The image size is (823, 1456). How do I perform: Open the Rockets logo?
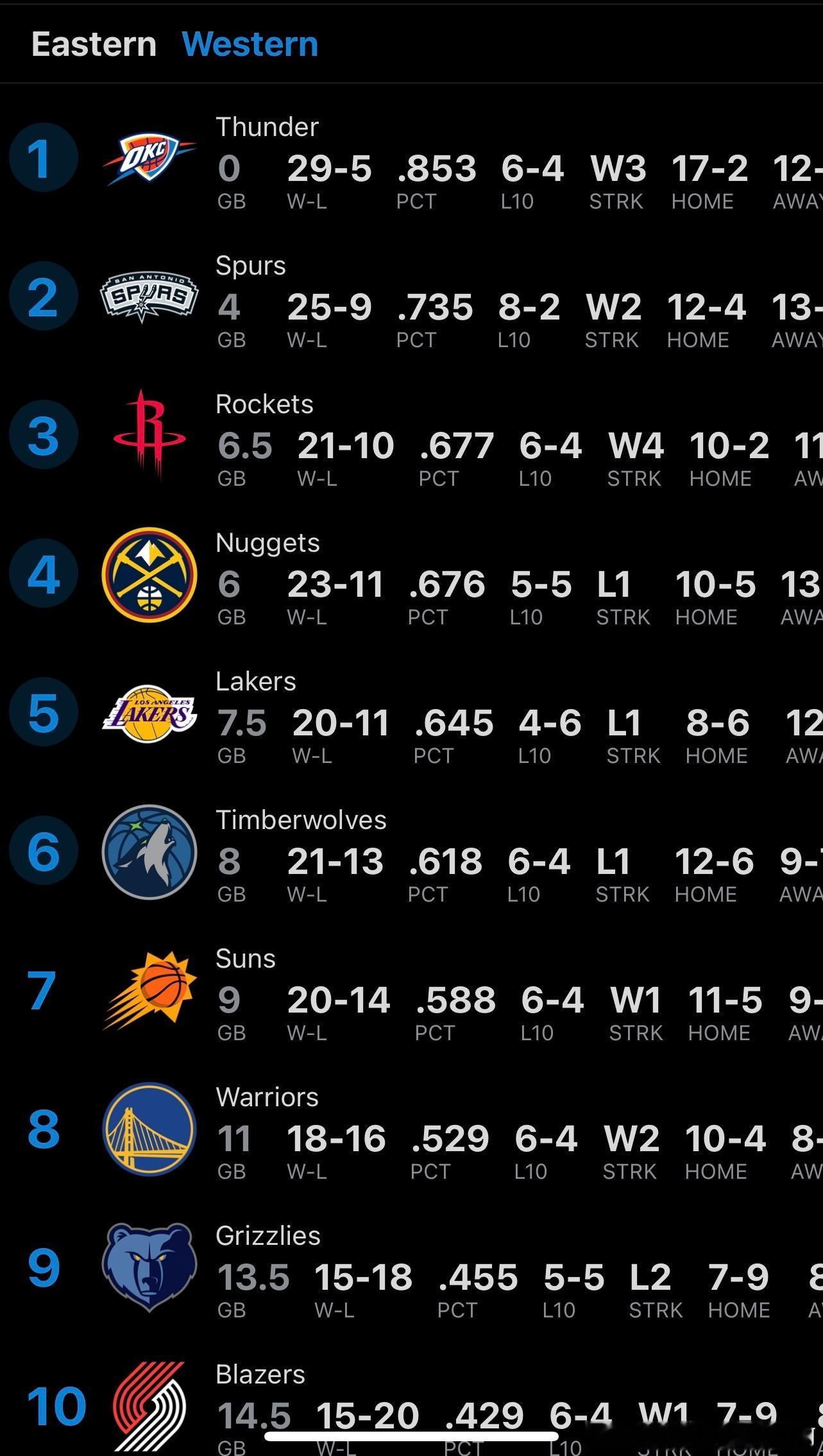(x=149, y=435)
